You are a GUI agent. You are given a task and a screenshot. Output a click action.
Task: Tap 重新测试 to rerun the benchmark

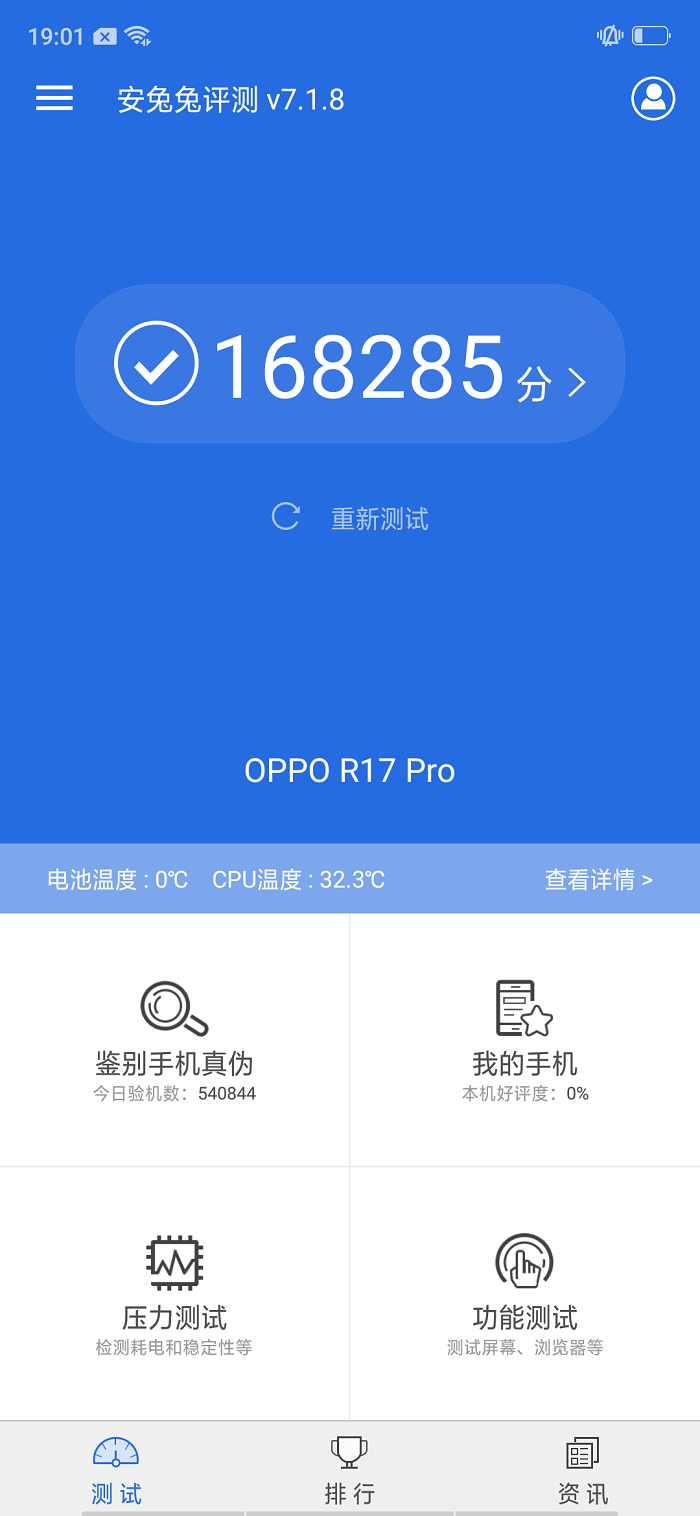(x=352, y=518)
